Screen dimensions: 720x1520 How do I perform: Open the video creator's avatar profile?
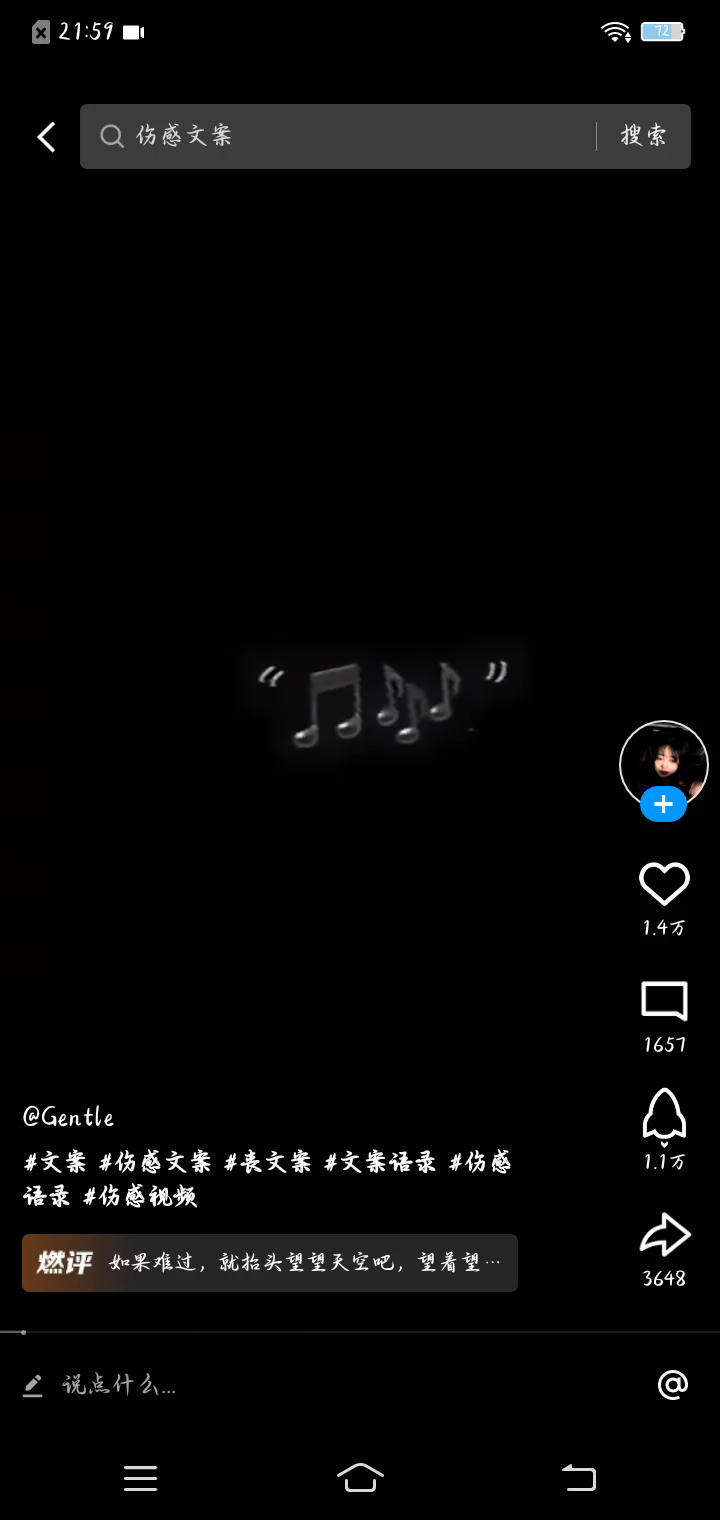pyautogui.click(x=663, y=764)
